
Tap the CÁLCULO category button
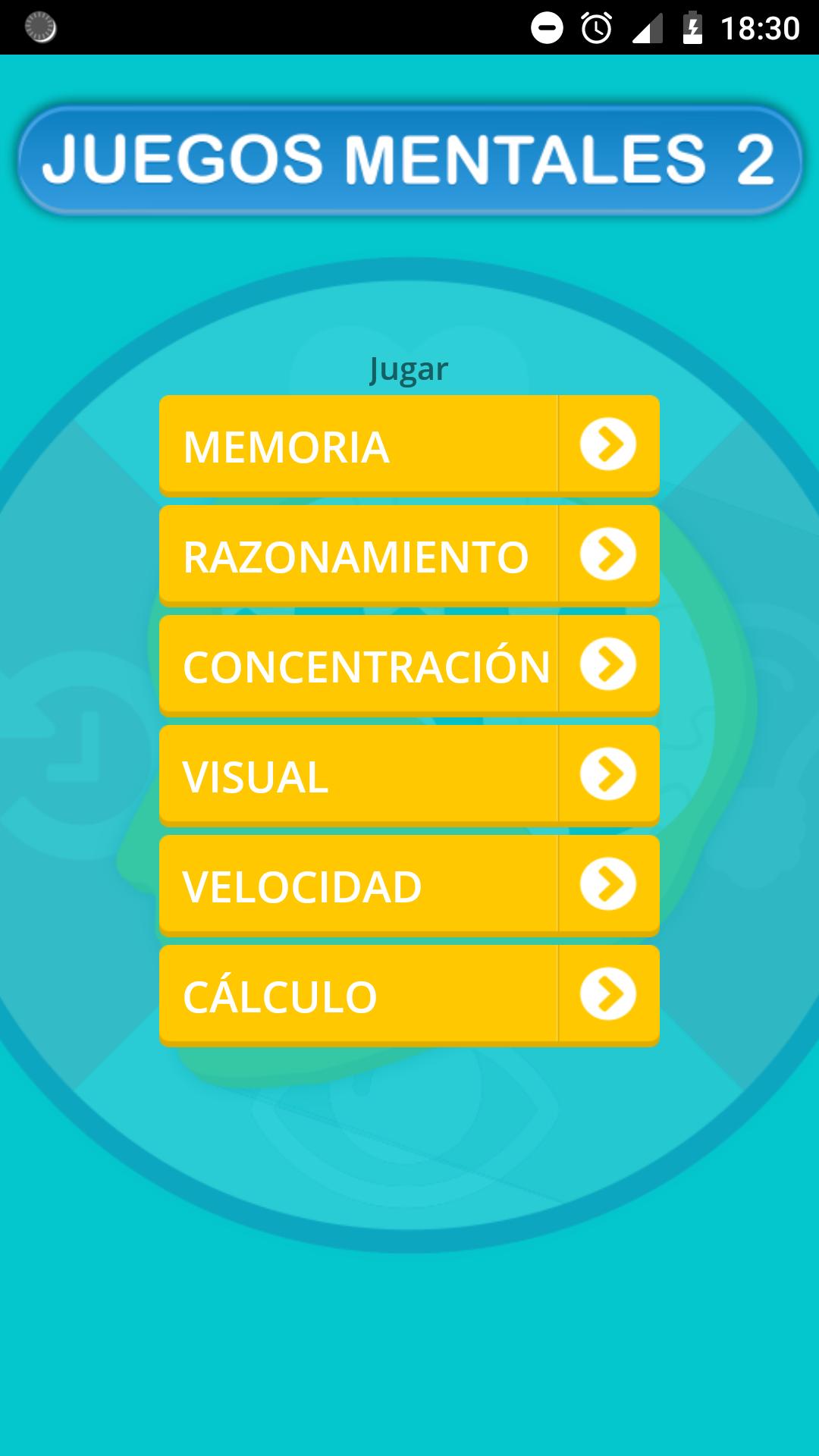coord(409,995)
